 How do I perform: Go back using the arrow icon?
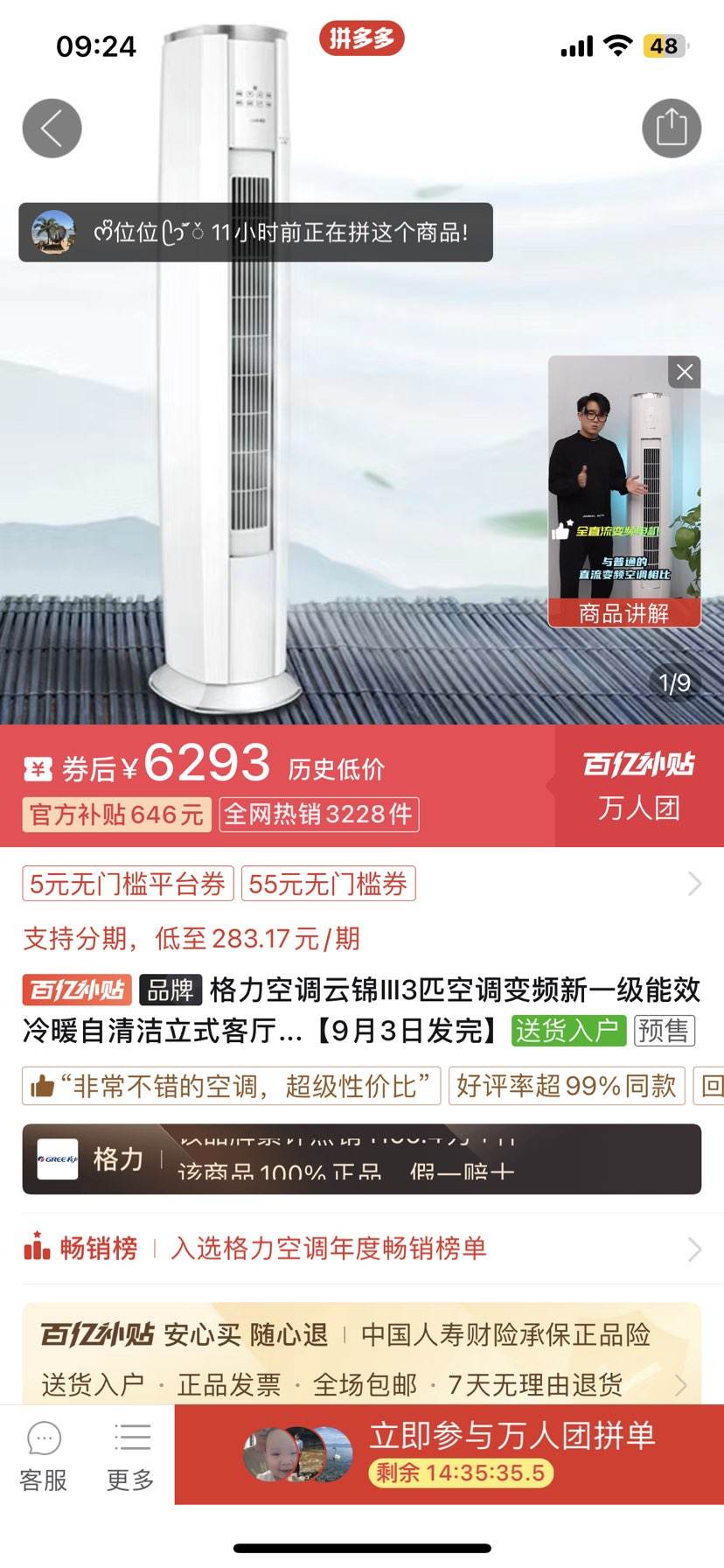click(52, 129)
